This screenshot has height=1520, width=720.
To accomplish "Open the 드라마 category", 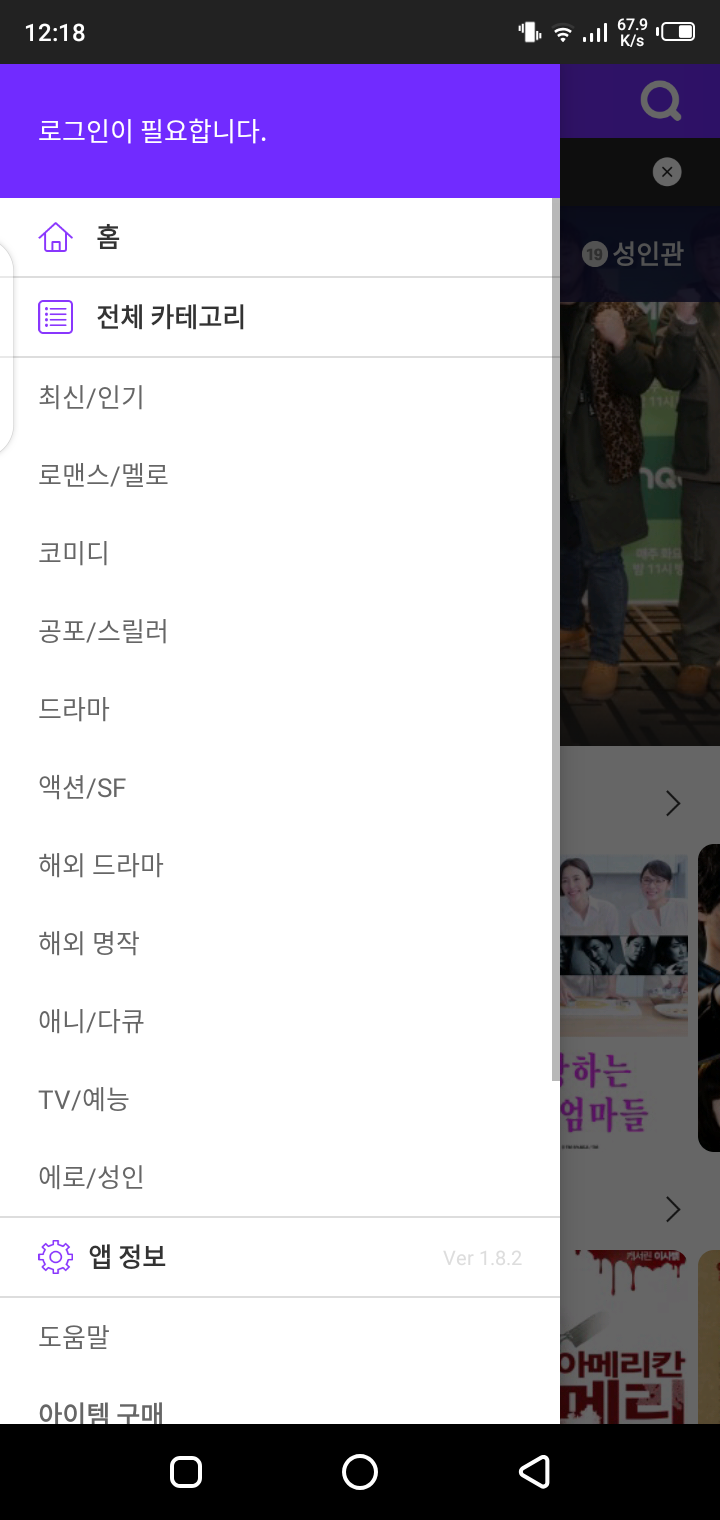I will click(x=74, y=709).
